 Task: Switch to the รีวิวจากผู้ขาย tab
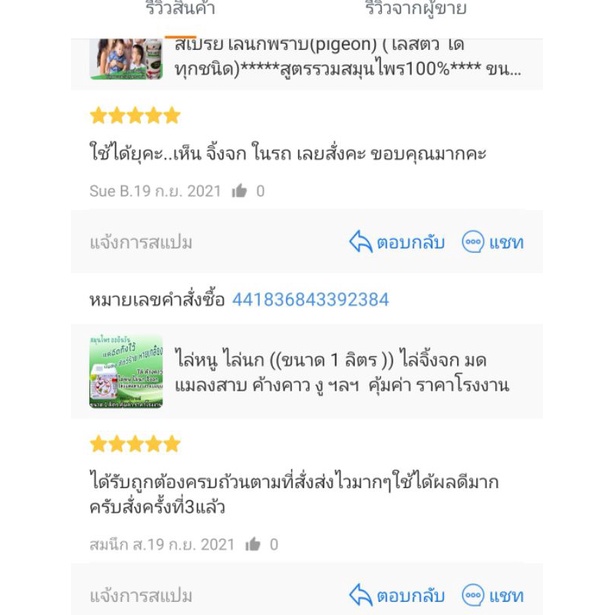pos(416,9)
